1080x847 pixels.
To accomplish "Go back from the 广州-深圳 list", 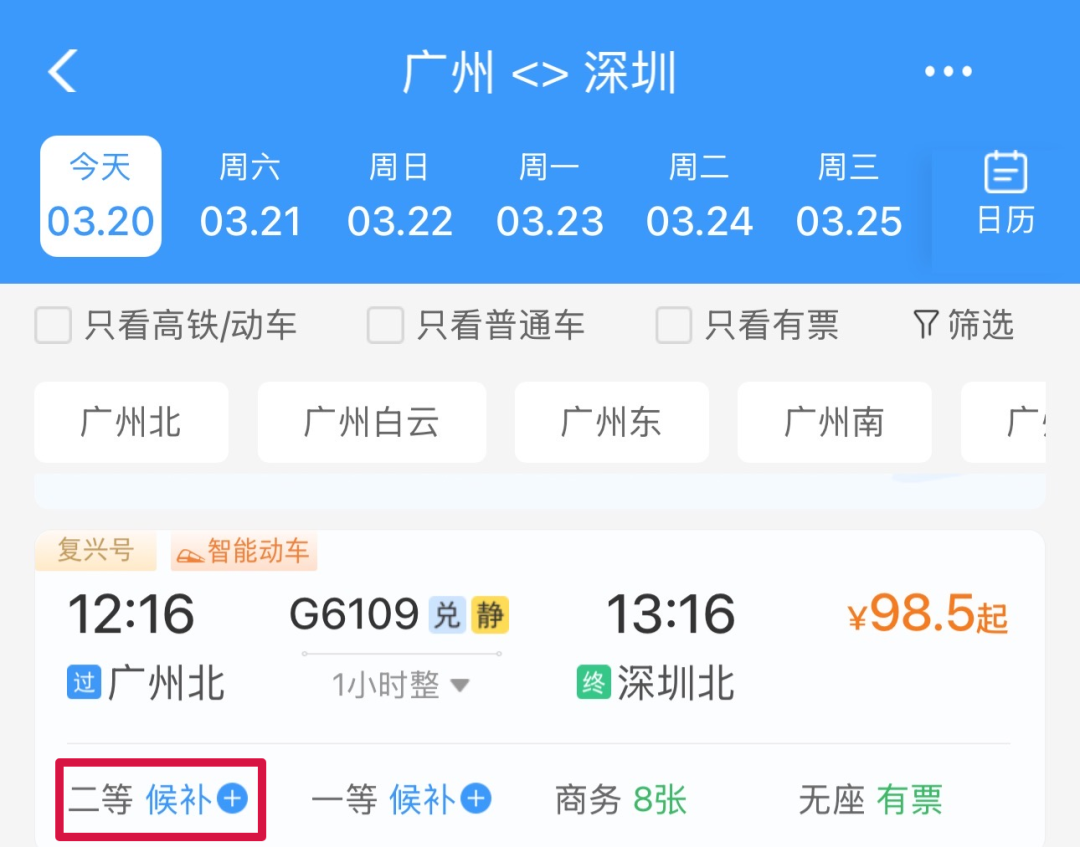I will tap(62, 72).
